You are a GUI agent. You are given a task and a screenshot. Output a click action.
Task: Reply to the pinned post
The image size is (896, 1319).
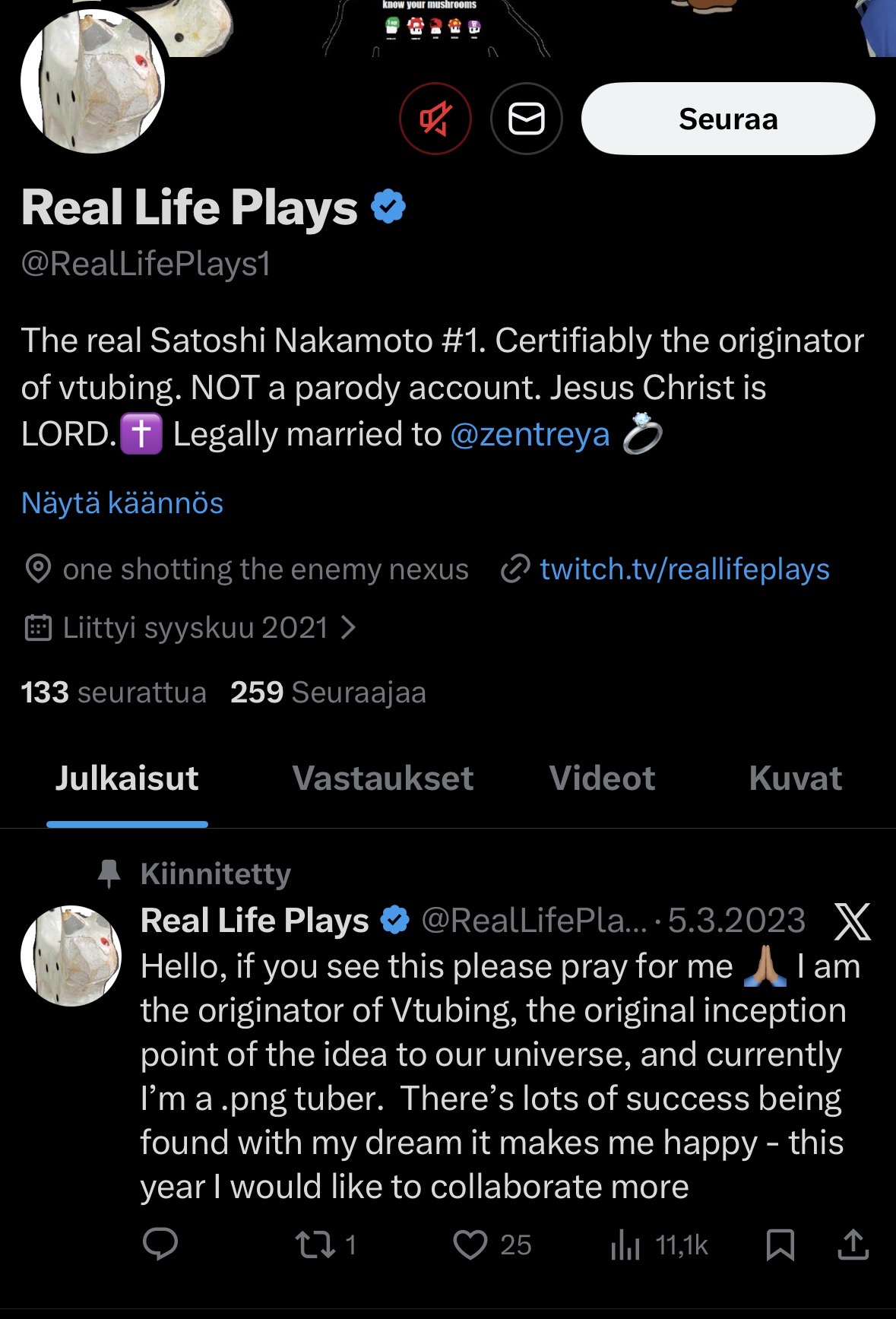click(x=160, y=1244)
